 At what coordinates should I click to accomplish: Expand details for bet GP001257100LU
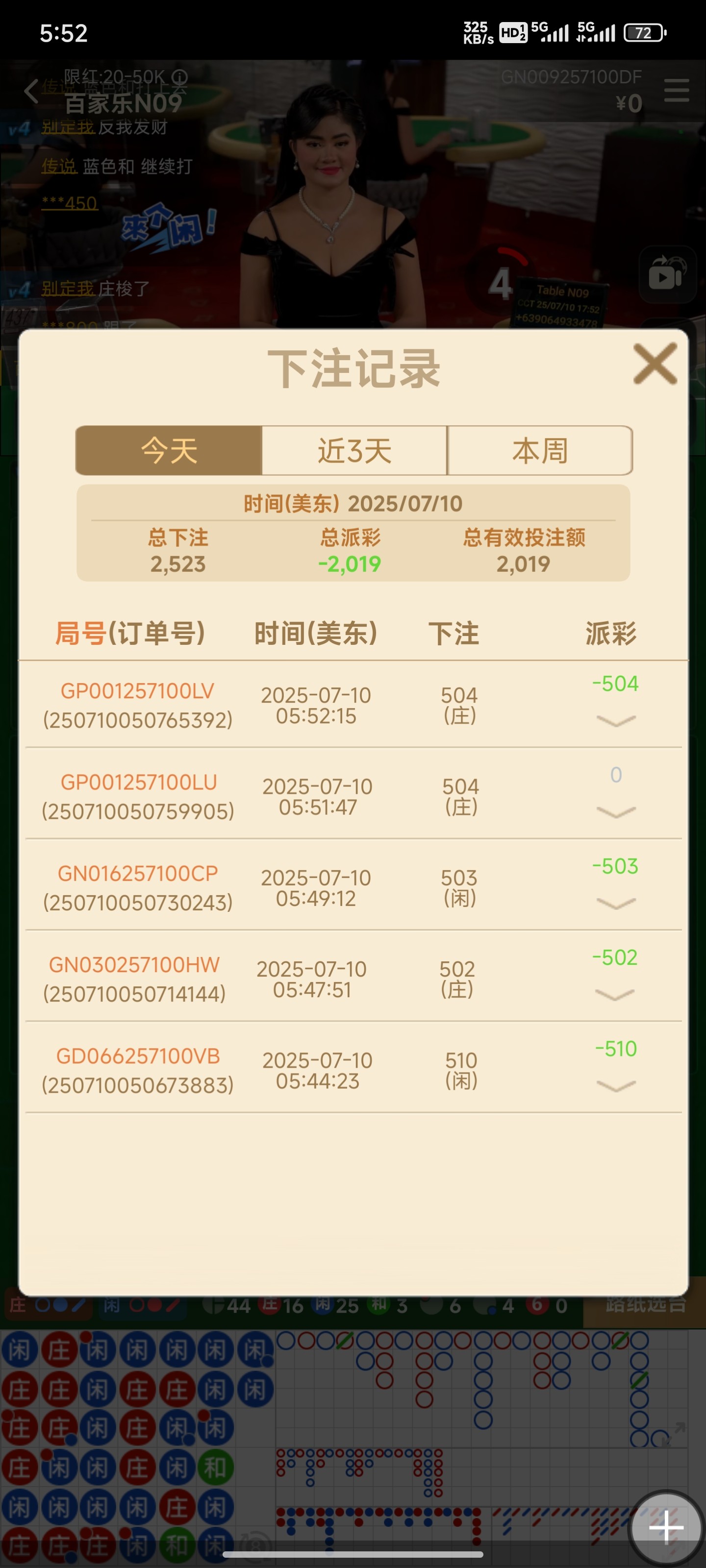click(616, 812)
